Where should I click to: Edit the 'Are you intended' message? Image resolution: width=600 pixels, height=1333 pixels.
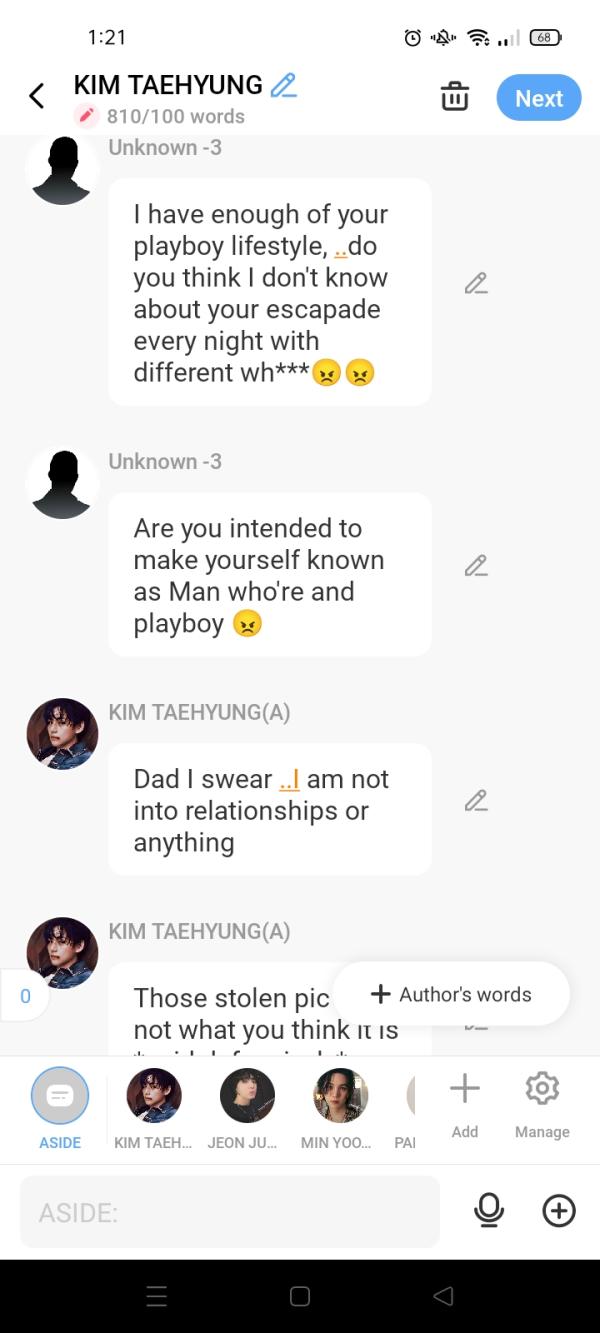(476, 566)
